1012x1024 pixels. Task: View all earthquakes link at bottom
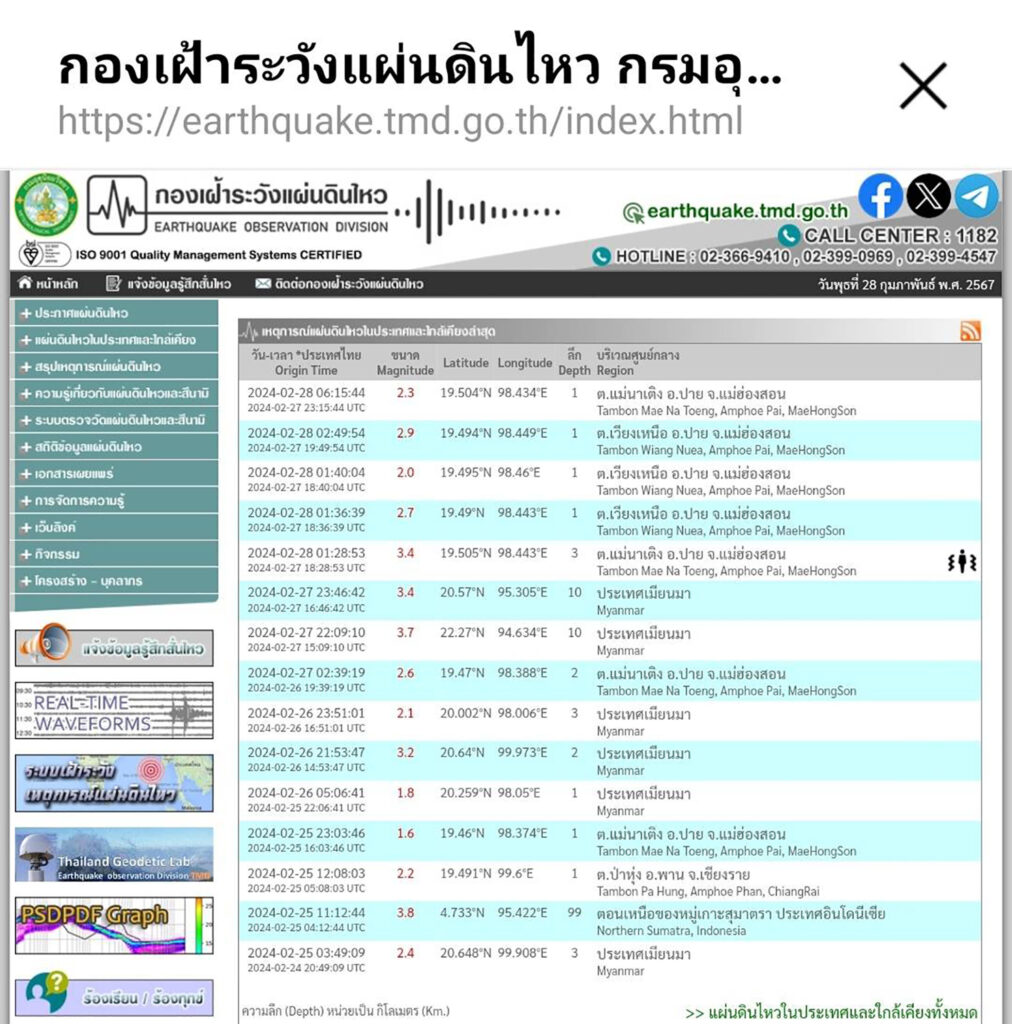[831, 1012]
